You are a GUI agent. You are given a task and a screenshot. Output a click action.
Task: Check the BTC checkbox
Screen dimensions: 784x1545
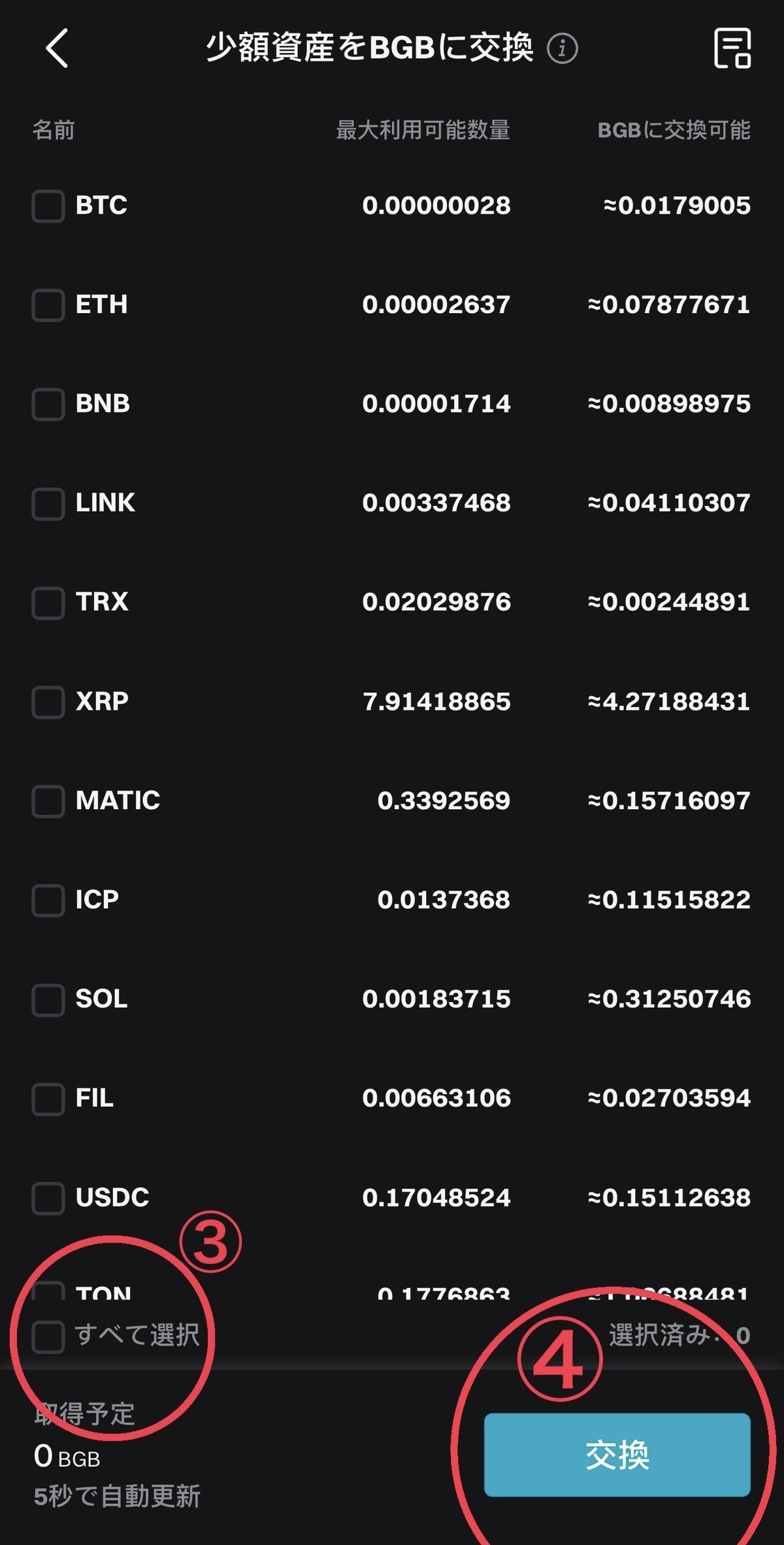(47, 207)
